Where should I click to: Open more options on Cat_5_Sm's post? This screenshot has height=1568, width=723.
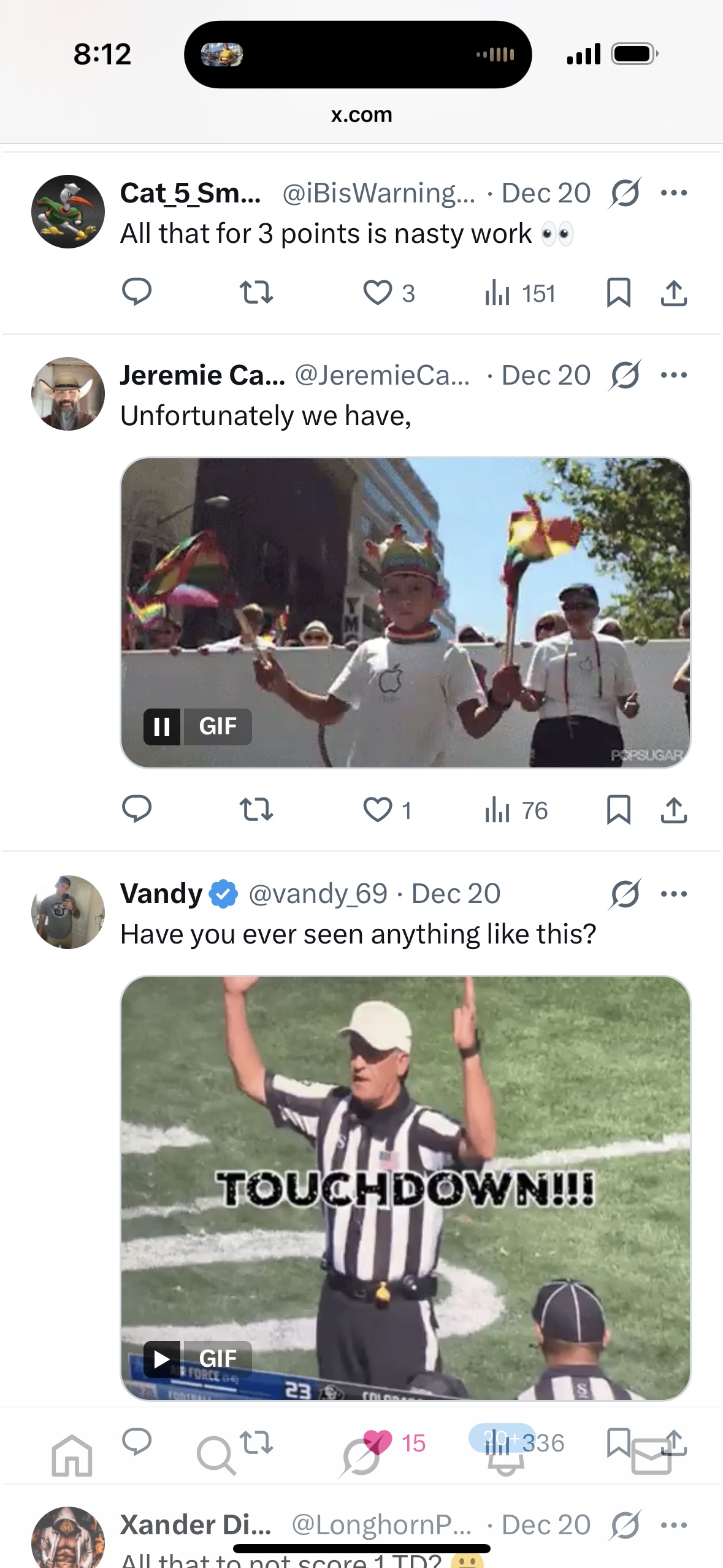(x=674, y=193)
